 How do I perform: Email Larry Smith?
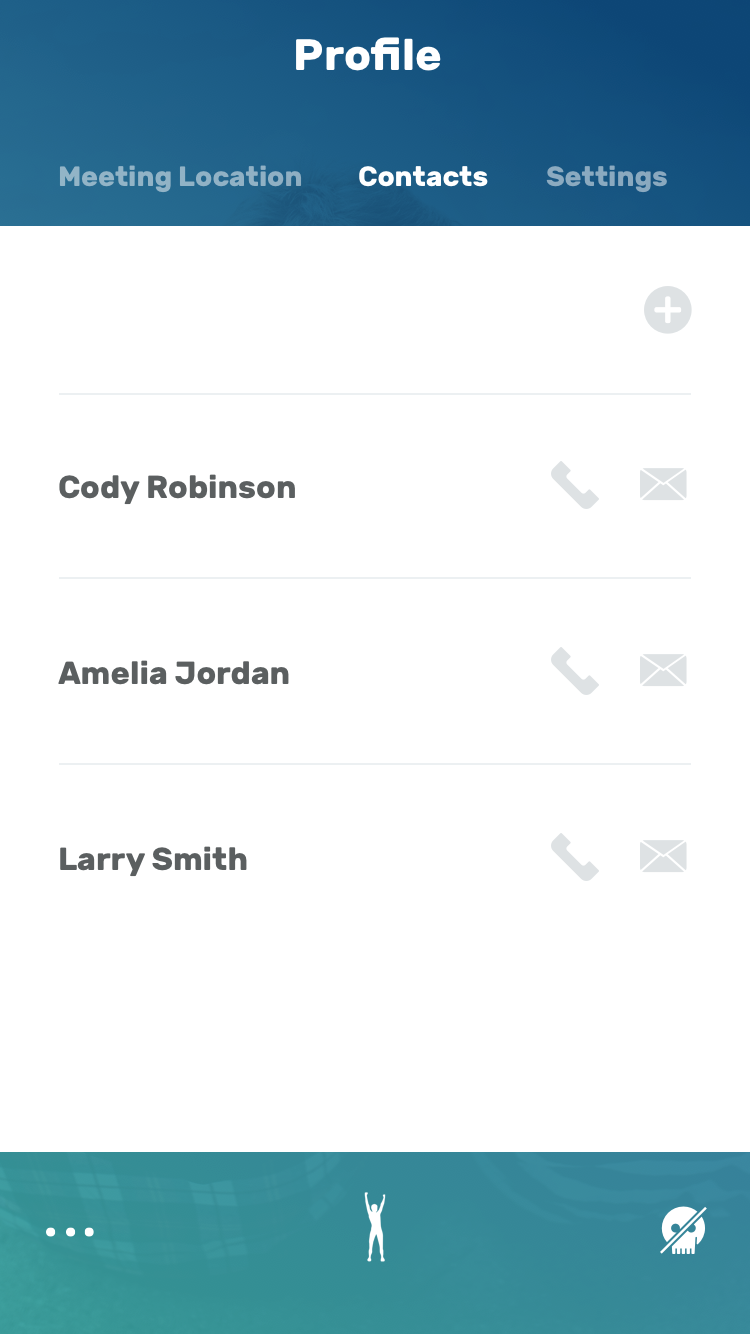pos(663,857)
